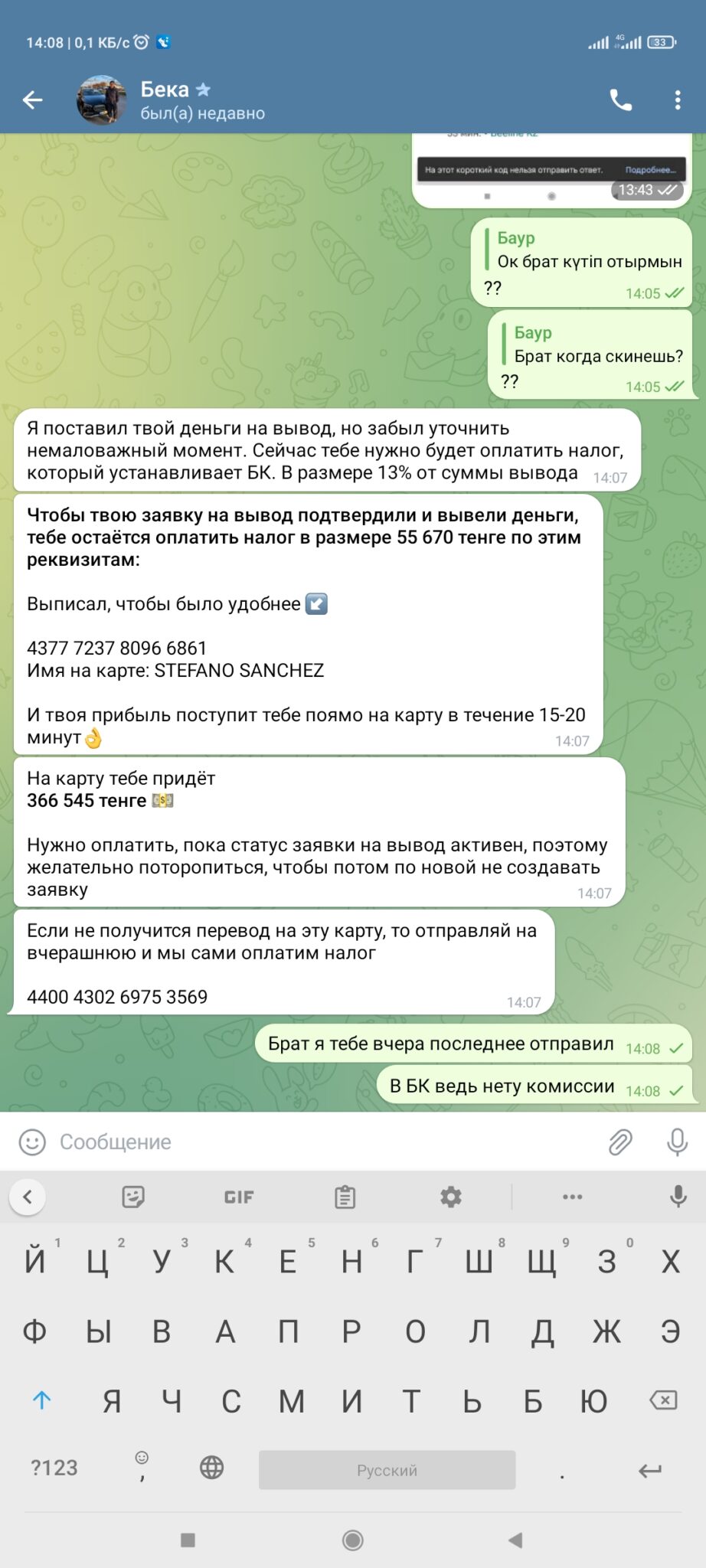This screenshot has width=706, height=1568.
Task: Record a voice message with the microphone
Action: (677, 1142)
